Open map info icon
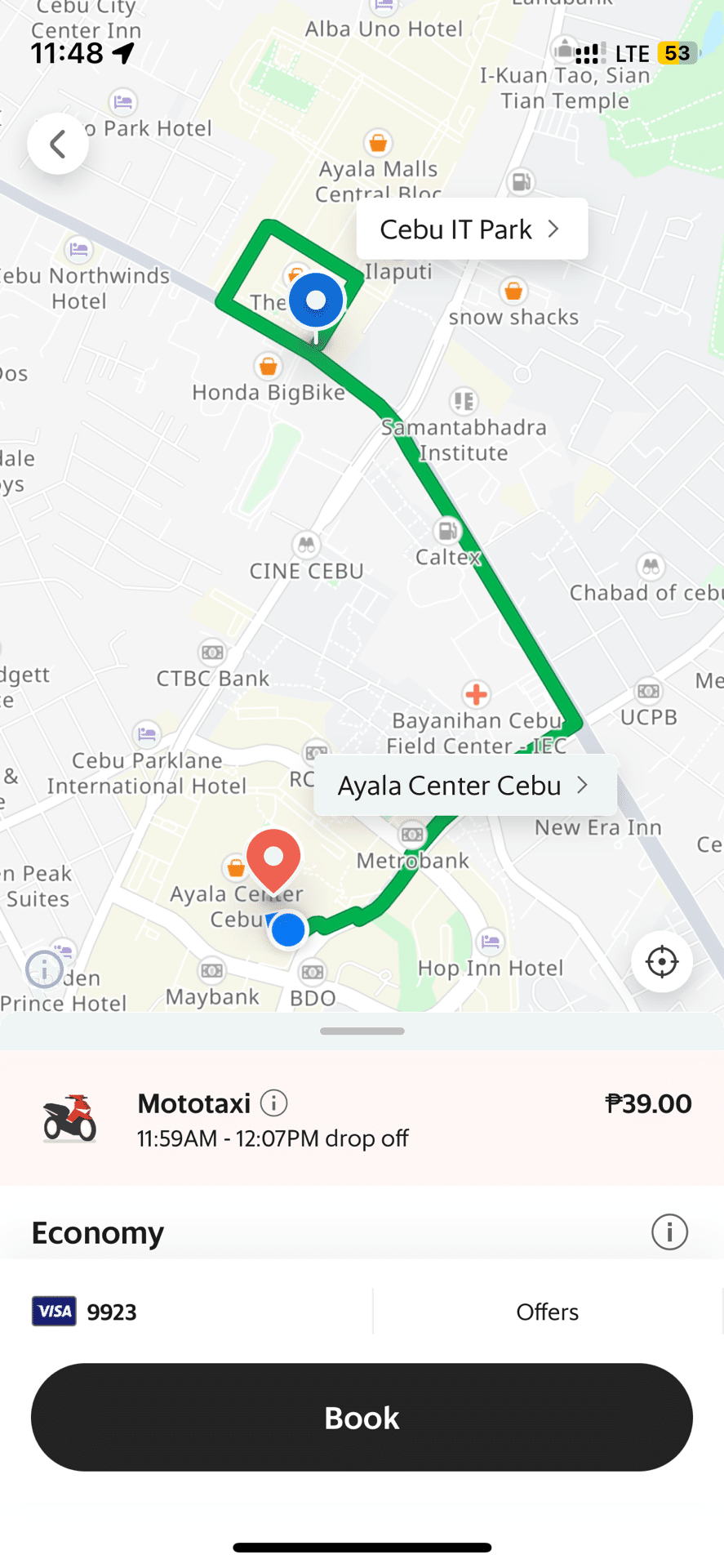 coord(44,970)
